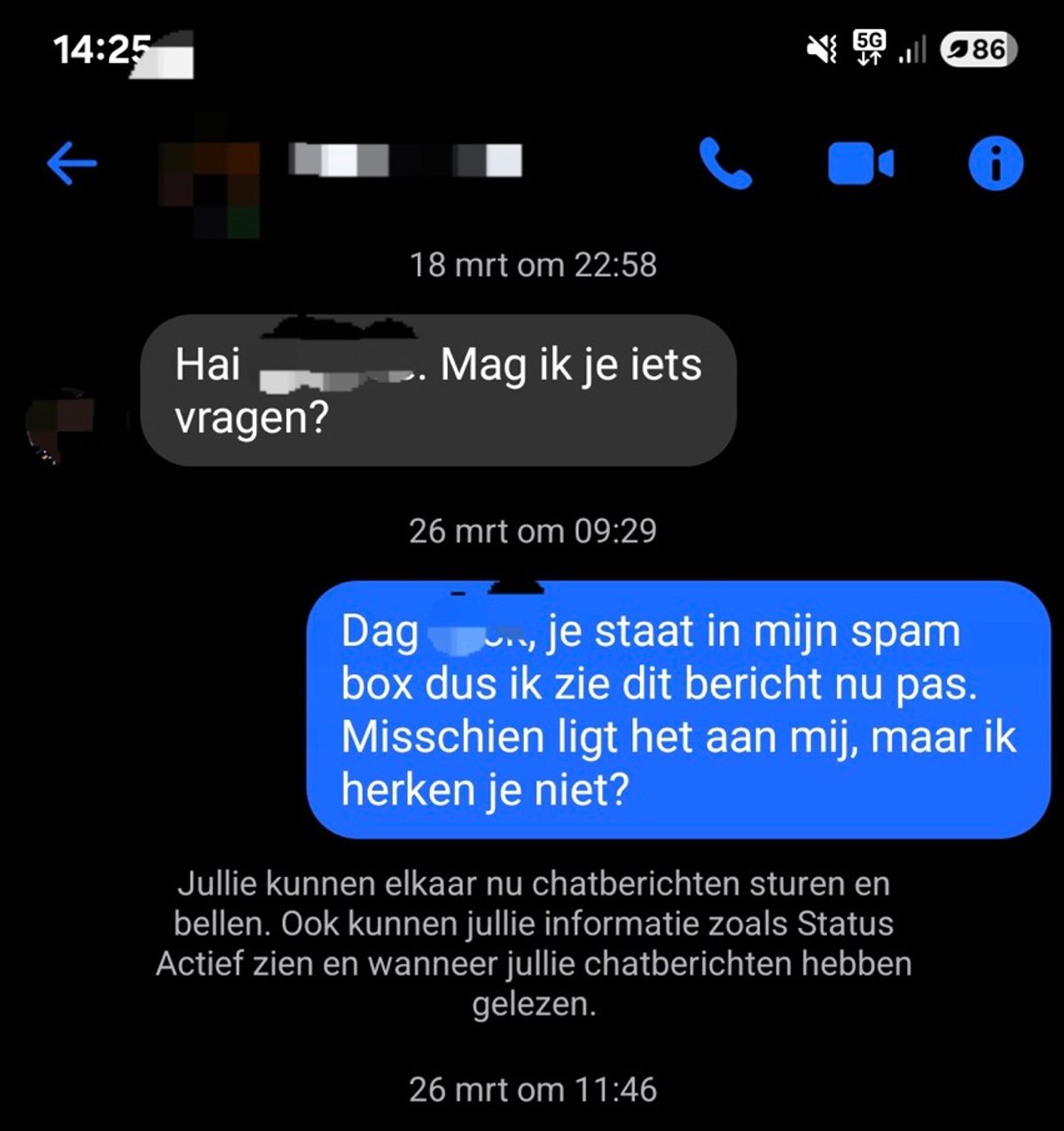Go back to the chat list
The image size is (1064, 1131).
71,164
